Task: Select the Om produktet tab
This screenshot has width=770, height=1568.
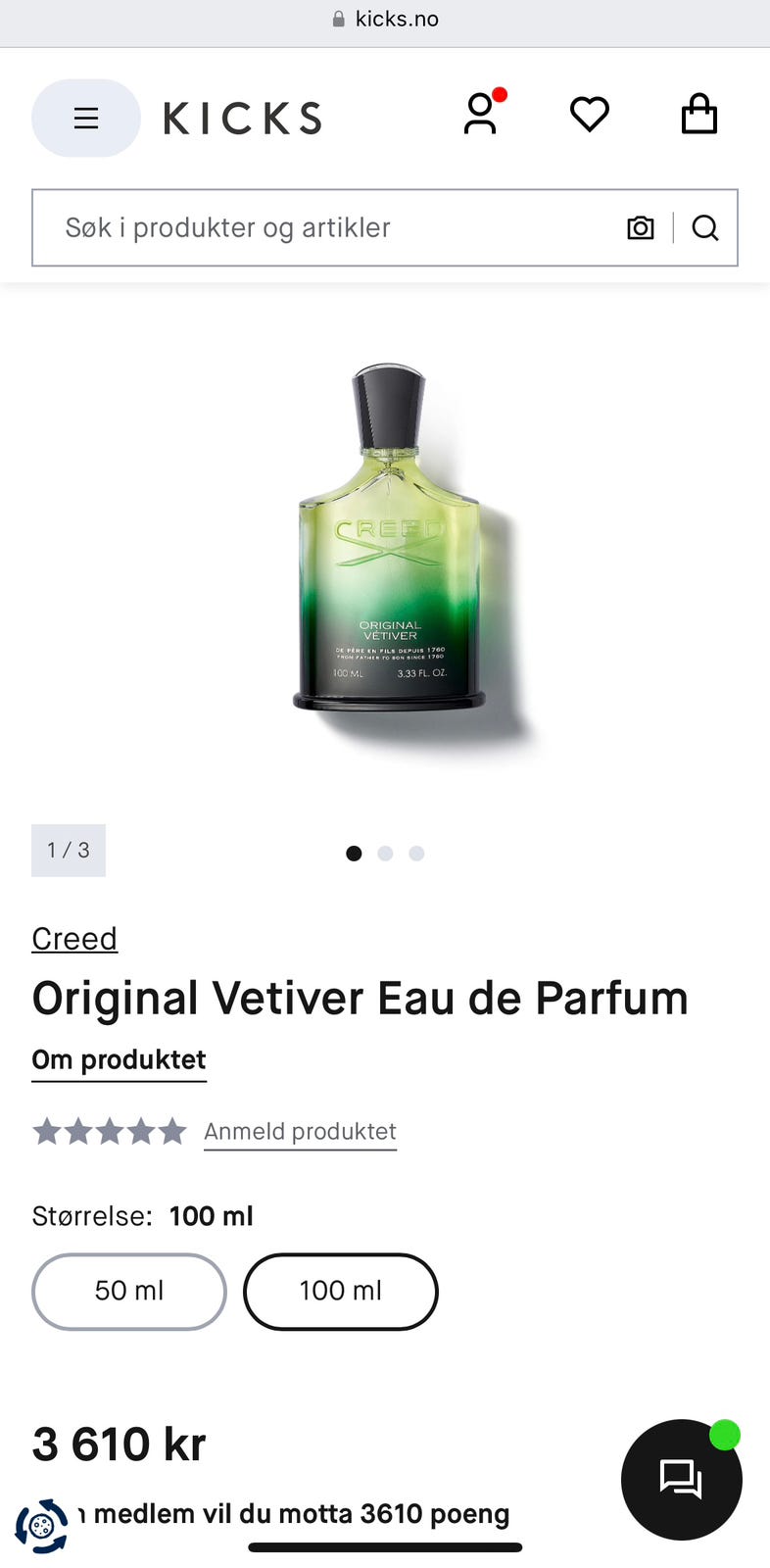Action: click(120, 1061)
